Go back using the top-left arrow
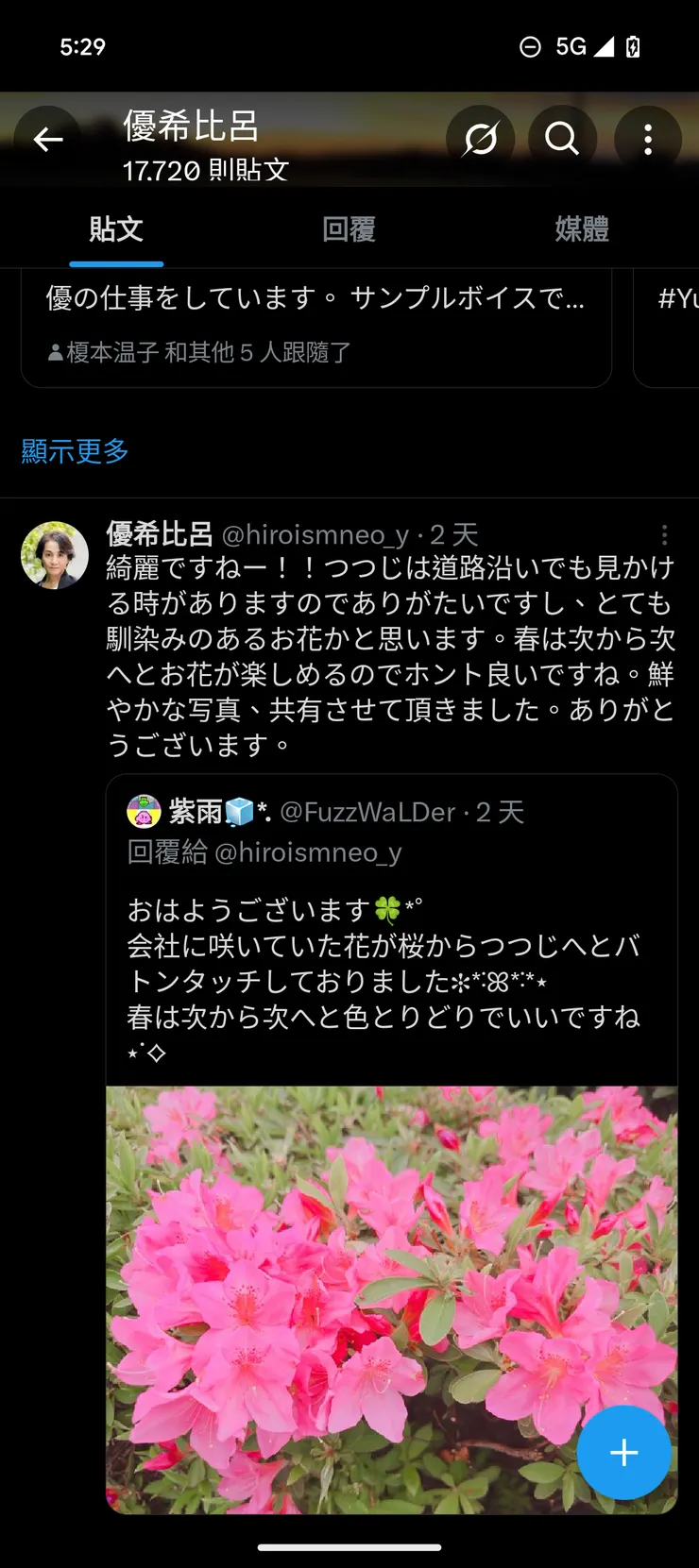Image resolution: width=699 pixels, height=1568 pixels. [x=47, y=141]
